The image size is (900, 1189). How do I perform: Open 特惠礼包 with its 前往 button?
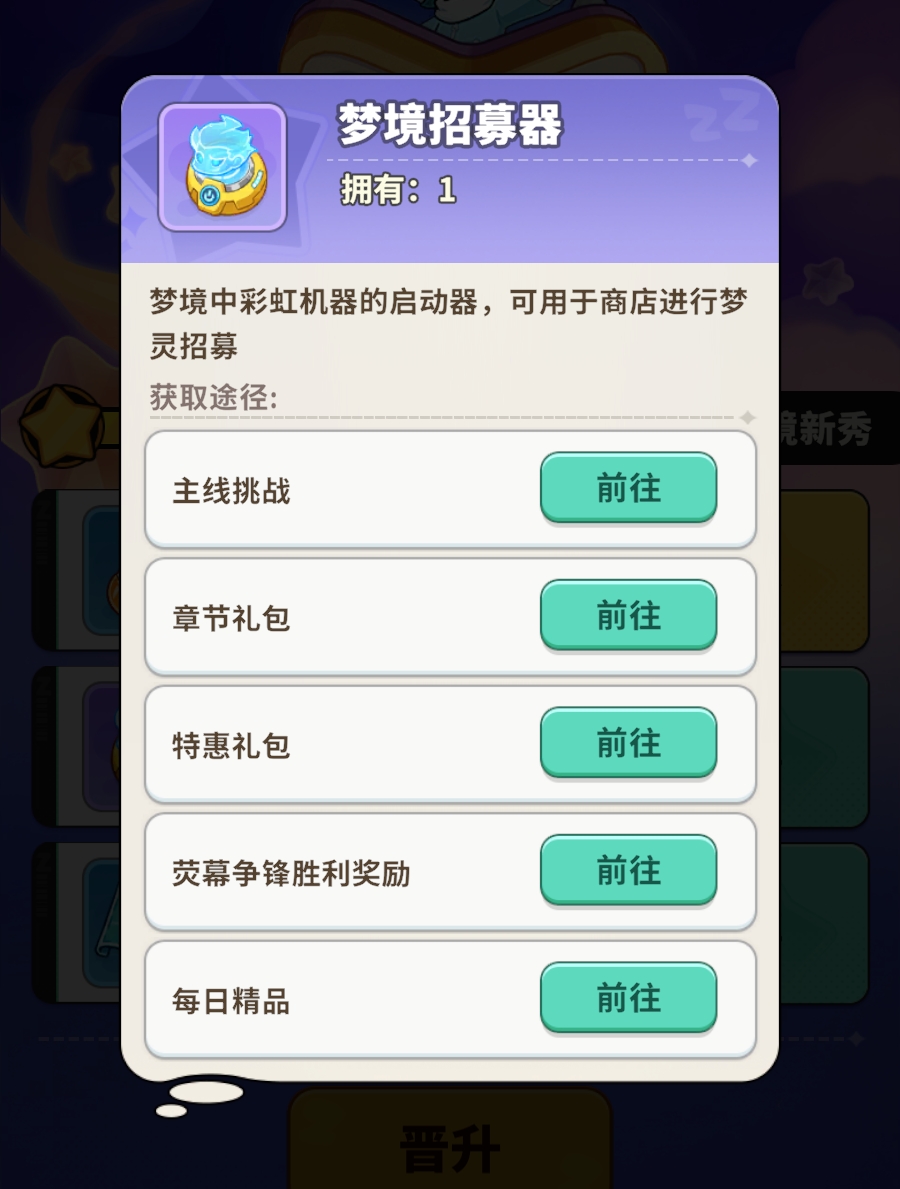point(628,743)
